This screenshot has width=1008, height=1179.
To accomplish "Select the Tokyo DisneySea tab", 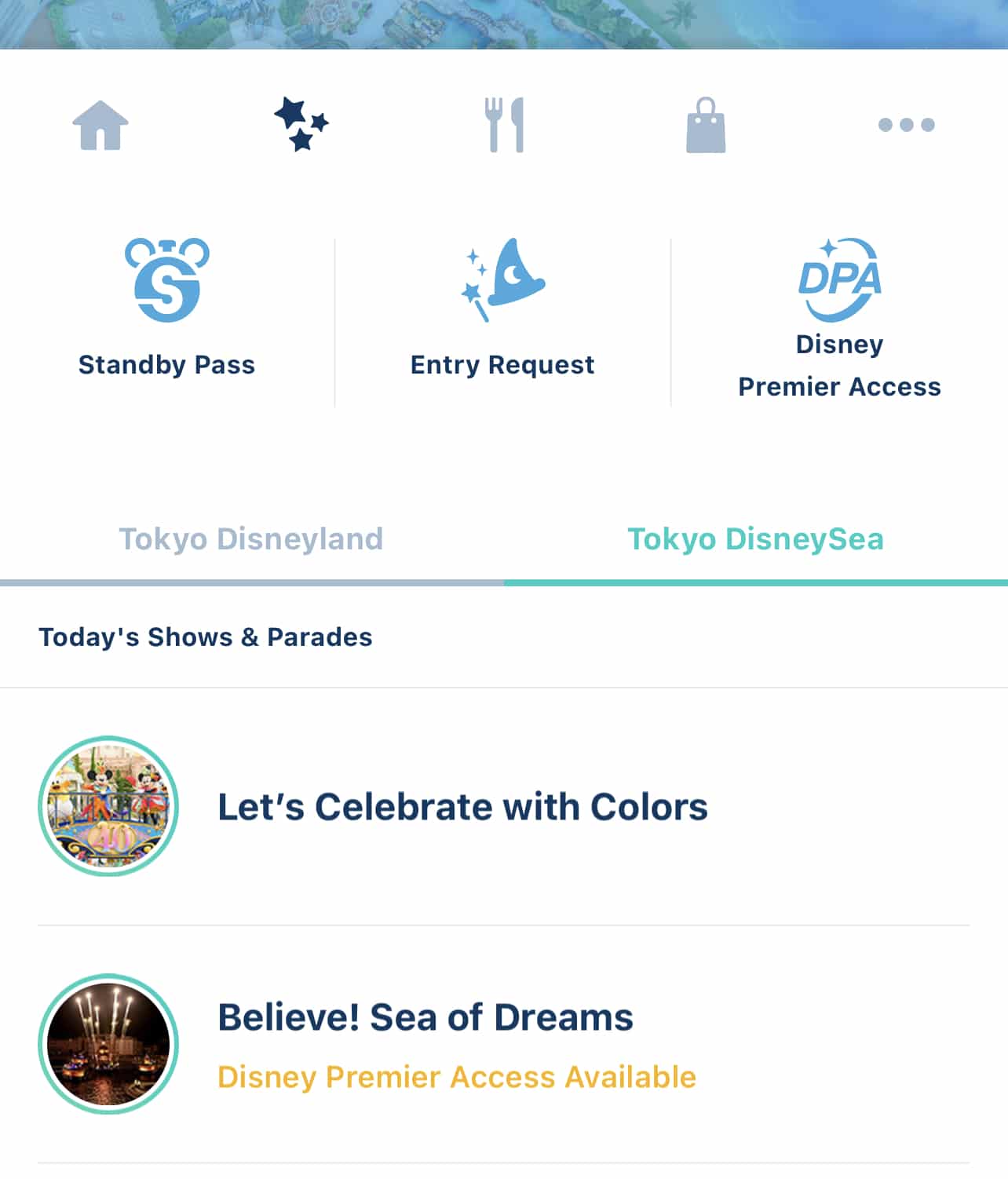I will (755, 539).
